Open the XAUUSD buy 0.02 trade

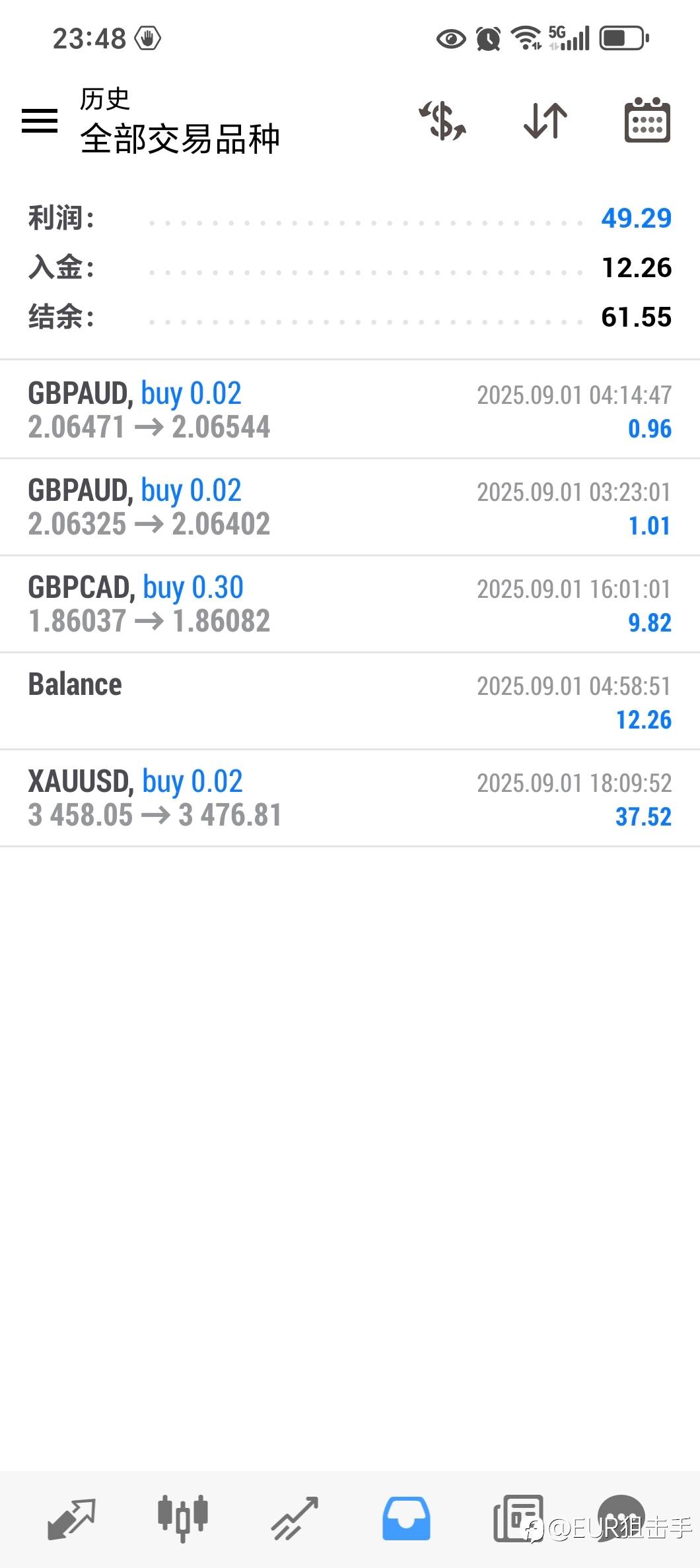pyautogui.click(x=350, y=798)
